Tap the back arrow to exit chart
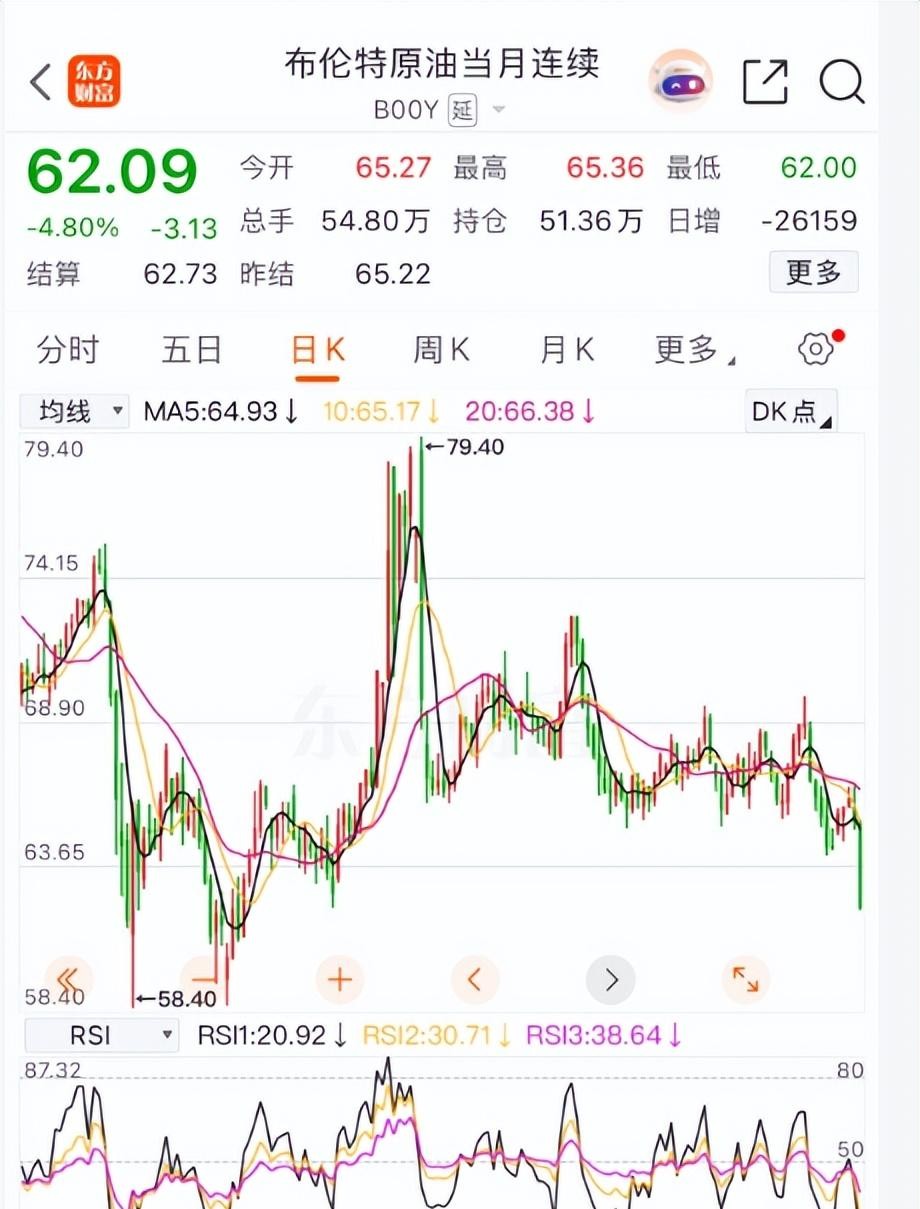 (40, 82)
